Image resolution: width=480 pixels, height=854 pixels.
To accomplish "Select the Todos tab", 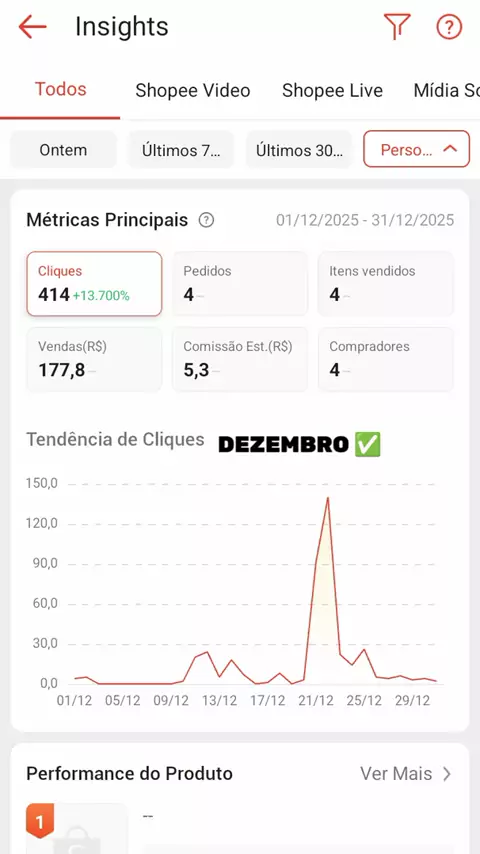I will tap(60, 89).
